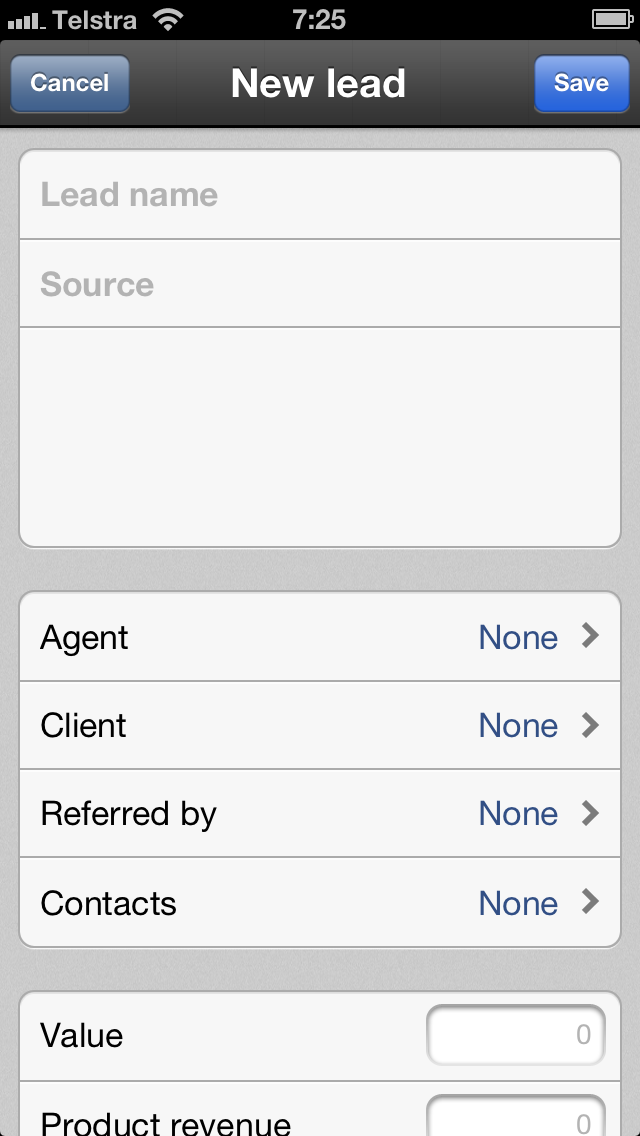The width and height of the screenshot is (640, 1136).
Task: Select Contacts for the lead
Action: pyautogui.click(x=320, y=903)
